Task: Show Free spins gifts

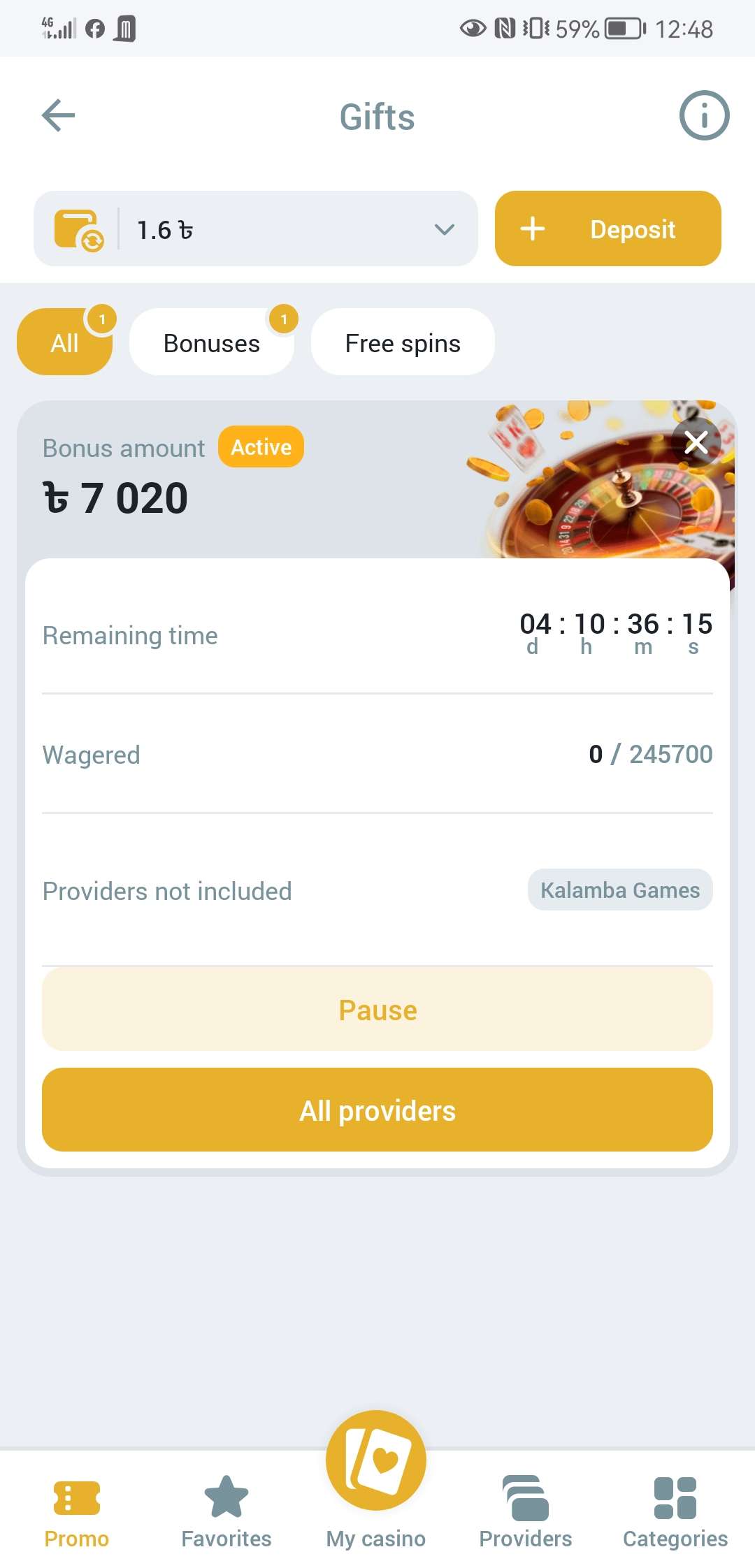Action: (403, 343)
